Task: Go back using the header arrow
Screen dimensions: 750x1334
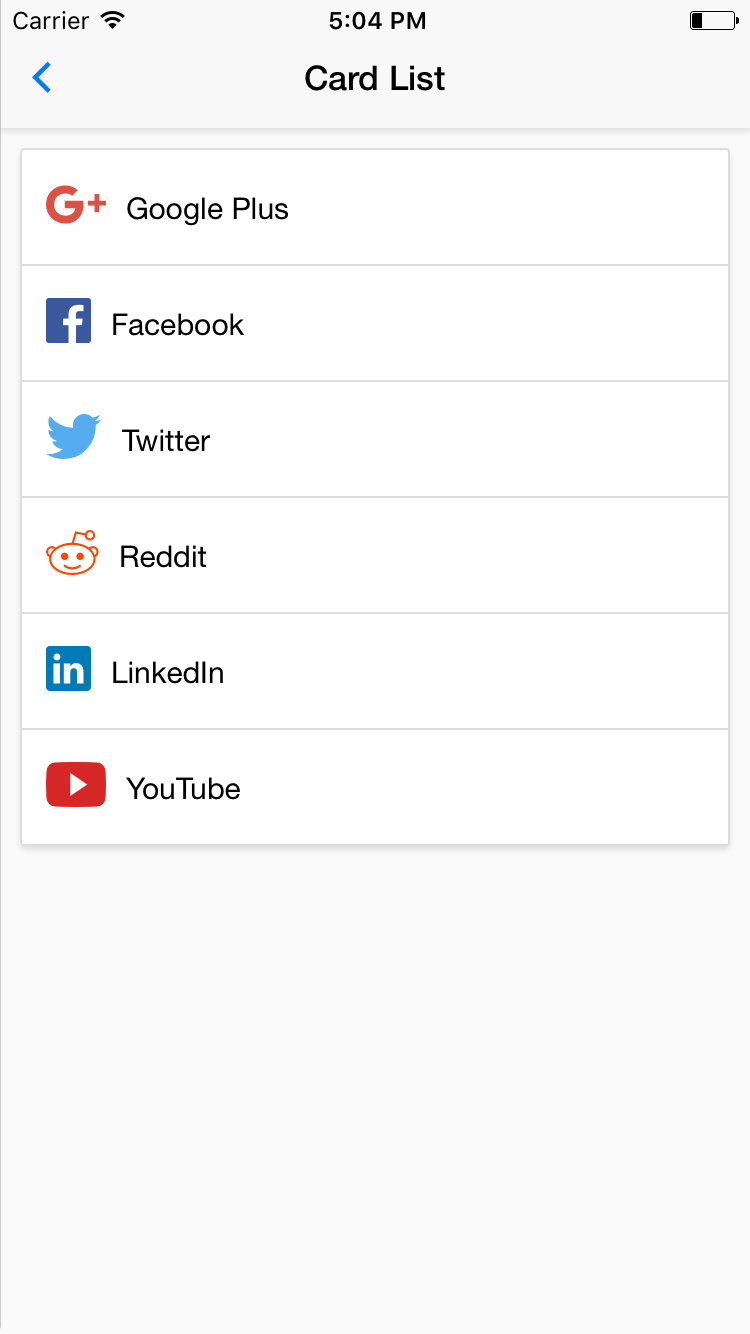Action: (x=42, y=78)
